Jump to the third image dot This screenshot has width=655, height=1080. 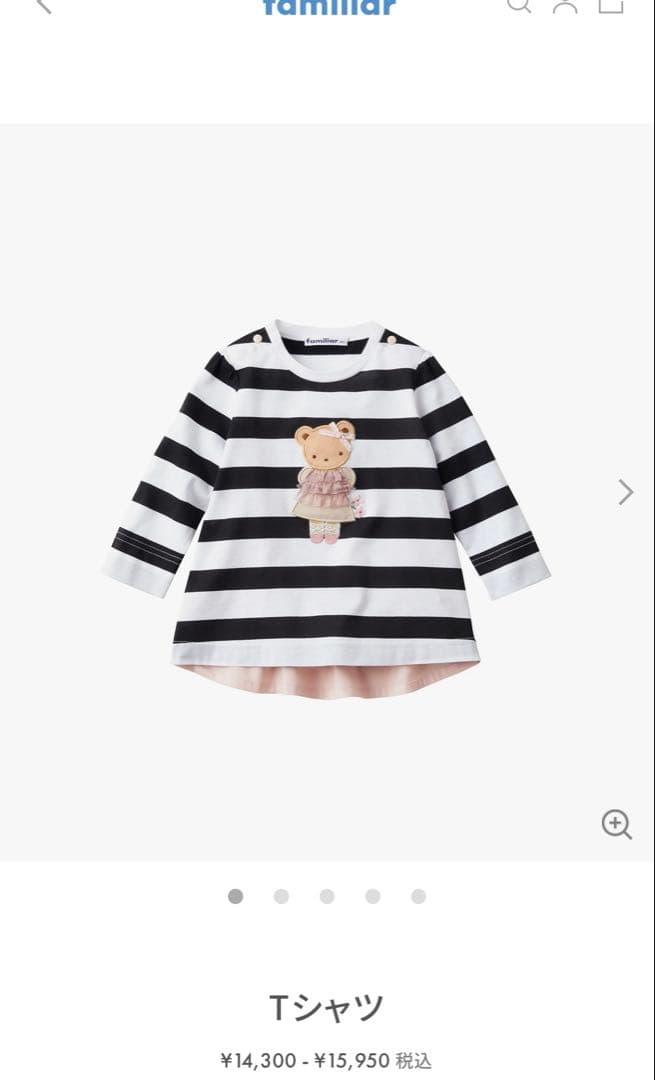(327, 896)
